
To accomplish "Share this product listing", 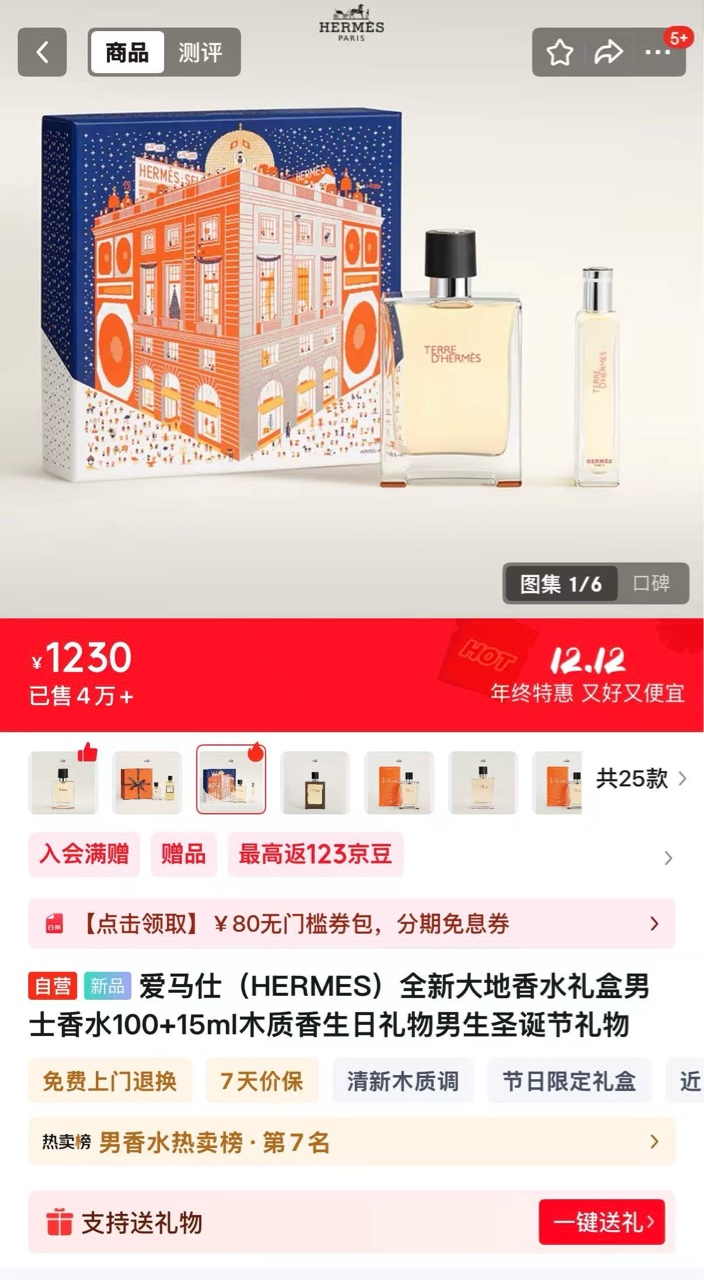I will tap(608, 52).
